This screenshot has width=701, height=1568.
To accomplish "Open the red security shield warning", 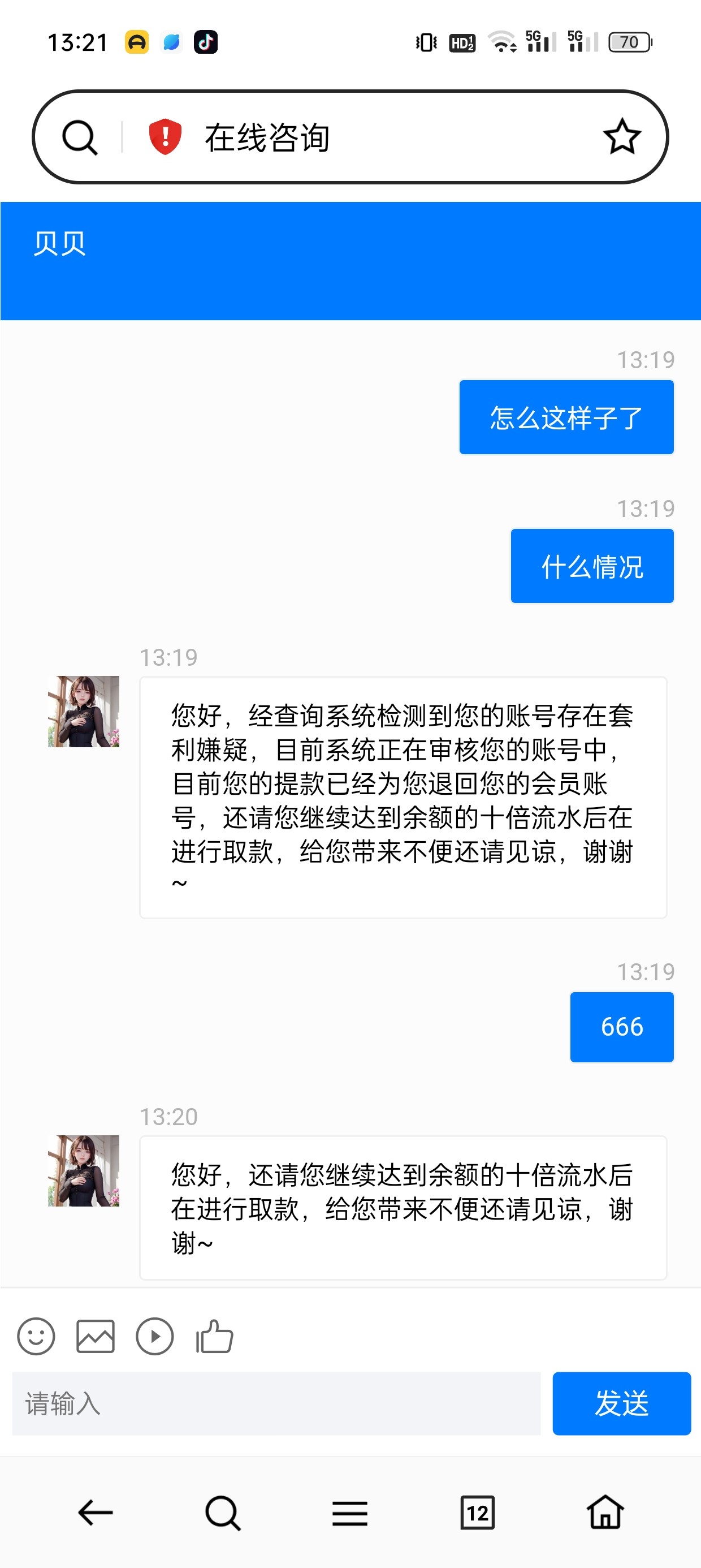I will click(x=165, y=137).
